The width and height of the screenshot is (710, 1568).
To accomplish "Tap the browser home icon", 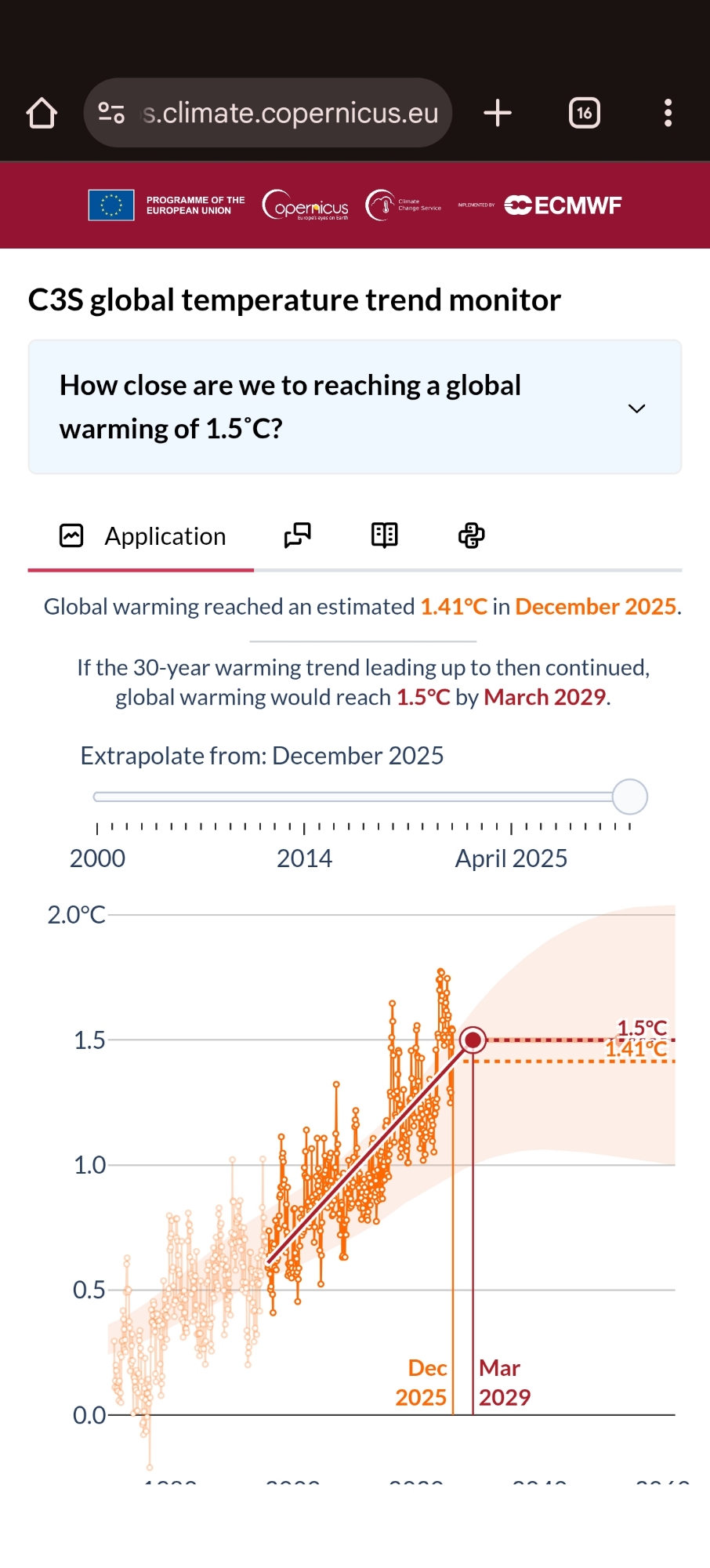I will click(42, 113).
